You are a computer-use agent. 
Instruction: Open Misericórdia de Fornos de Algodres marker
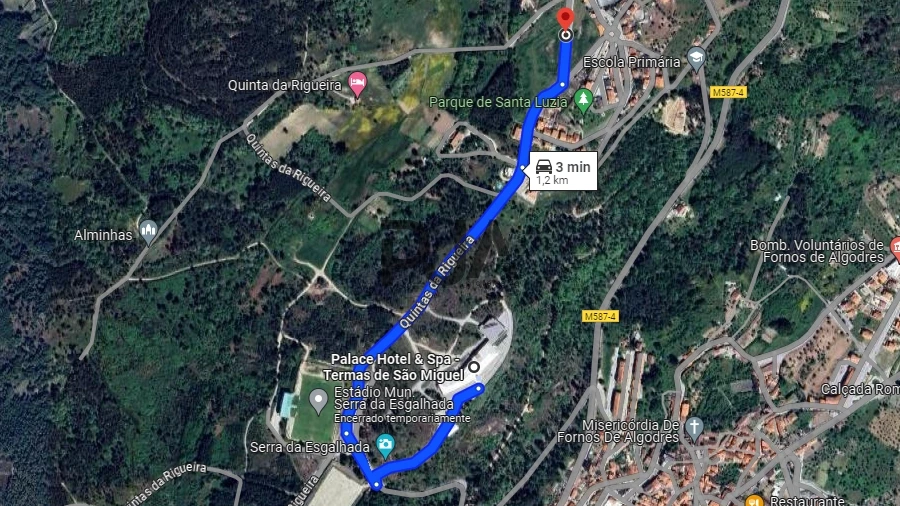pos(695,428)
